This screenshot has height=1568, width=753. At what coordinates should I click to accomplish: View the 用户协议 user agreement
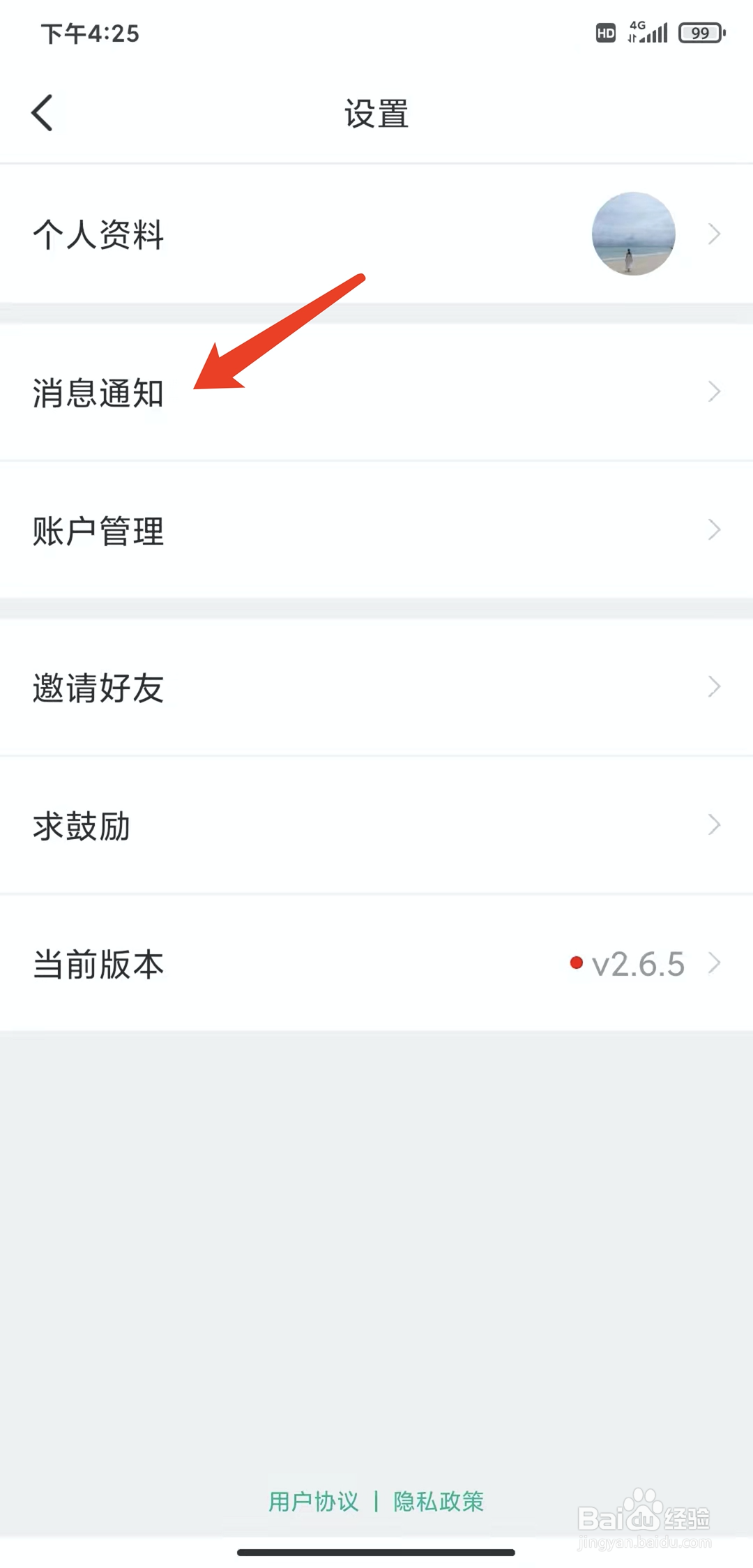point(314,1501)
